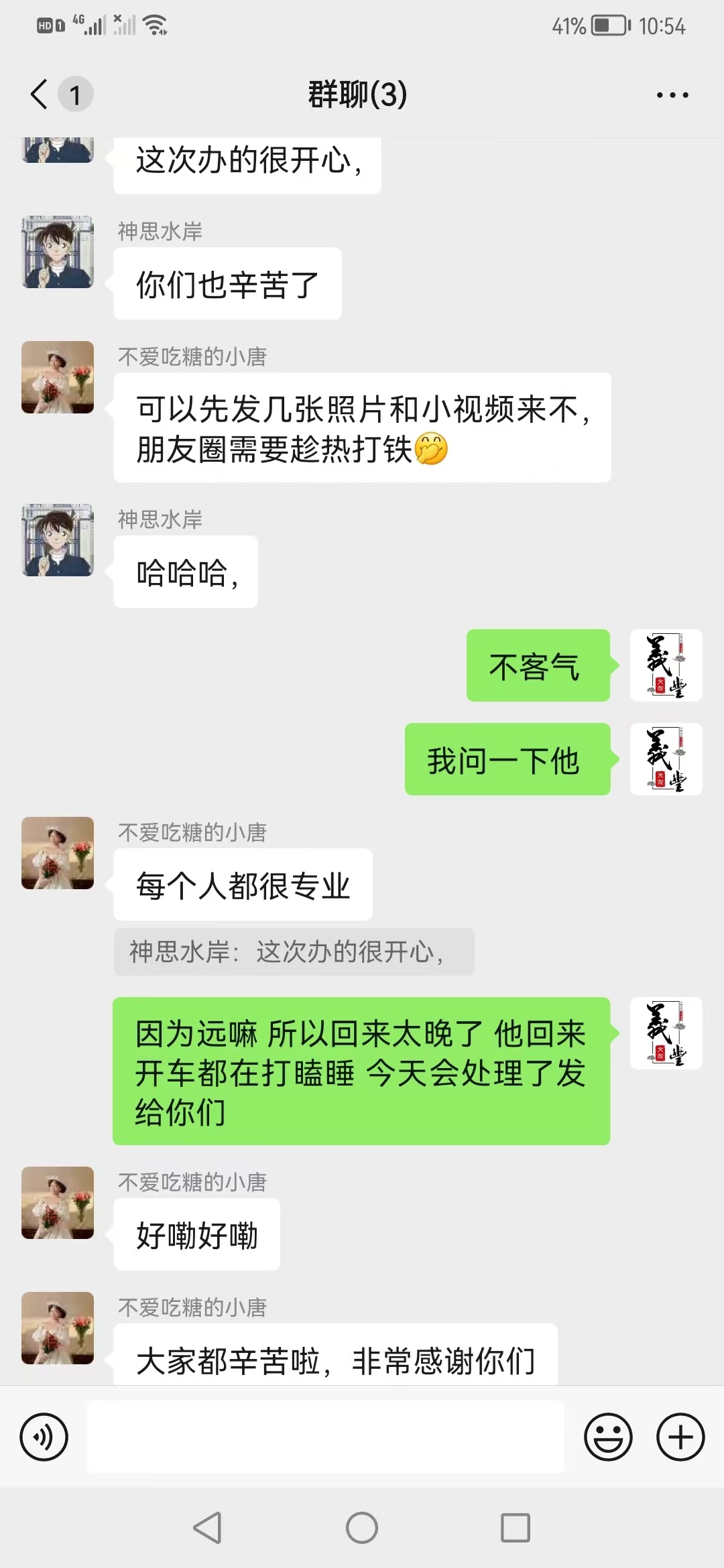Tap 不爱吃糖的小唐's avatar beside 好嘞好嘞
The height and width of the screenshot is (1568, 724).
pyautogui.click(x=58, y=1203)
